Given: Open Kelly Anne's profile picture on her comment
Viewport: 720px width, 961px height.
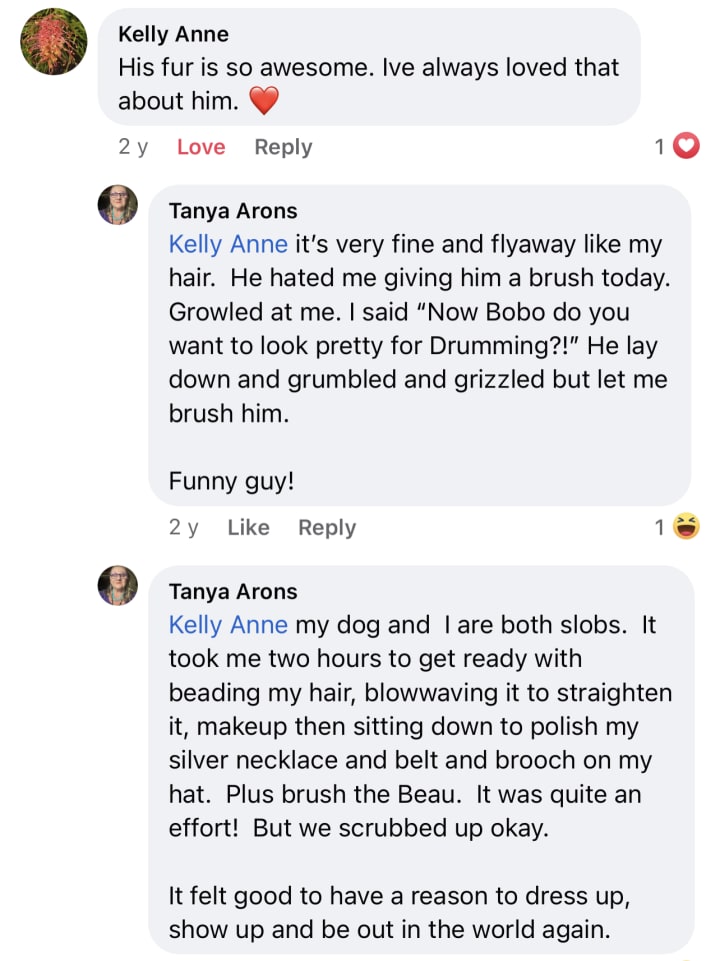Looking at the screenshot, I should 54,41.
